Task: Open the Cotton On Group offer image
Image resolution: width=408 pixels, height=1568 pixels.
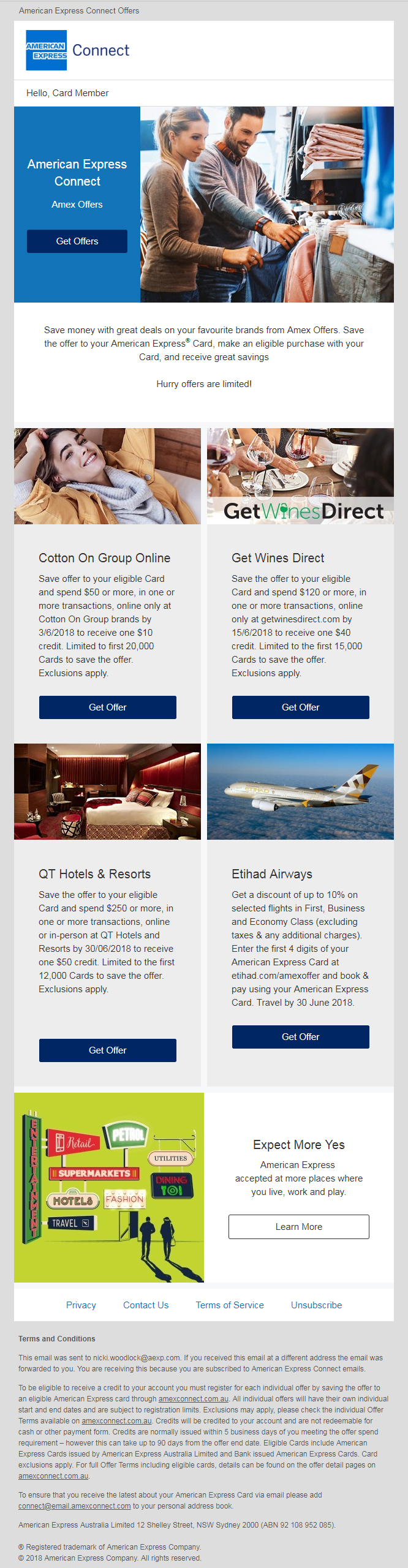Action: (107, 476)
